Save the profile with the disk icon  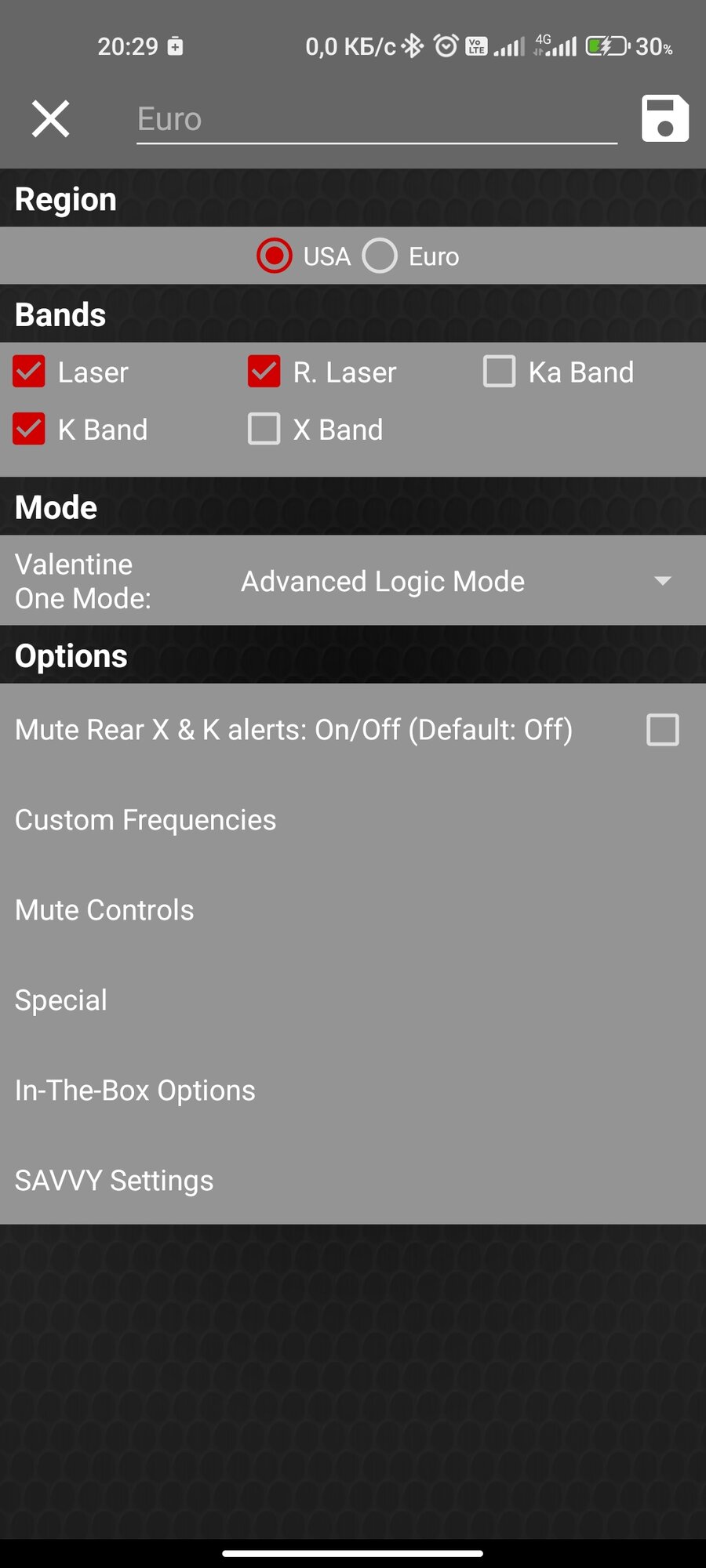pyautogui.click(x=664, y=119)
